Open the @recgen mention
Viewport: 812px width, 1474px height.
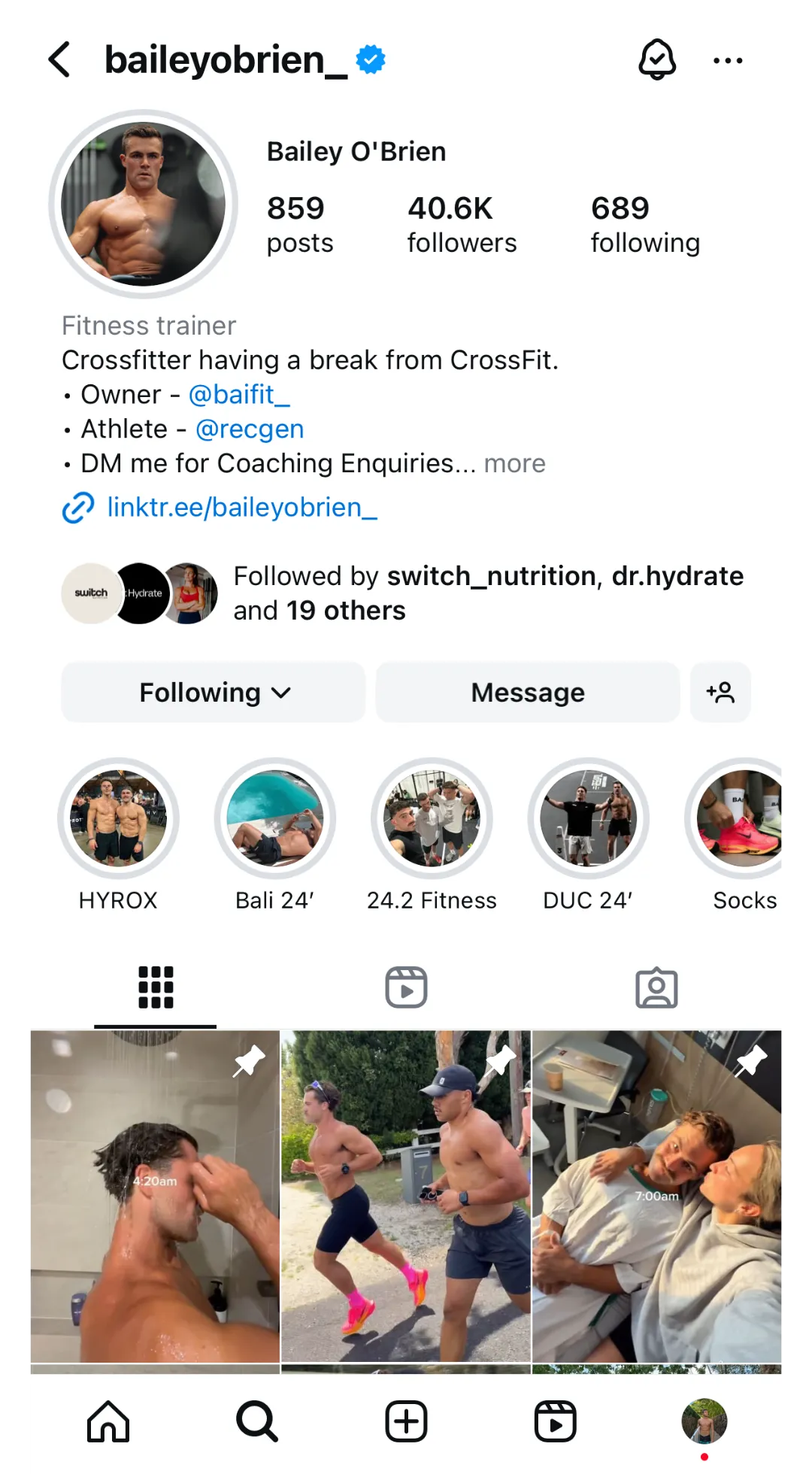[250, 429]
